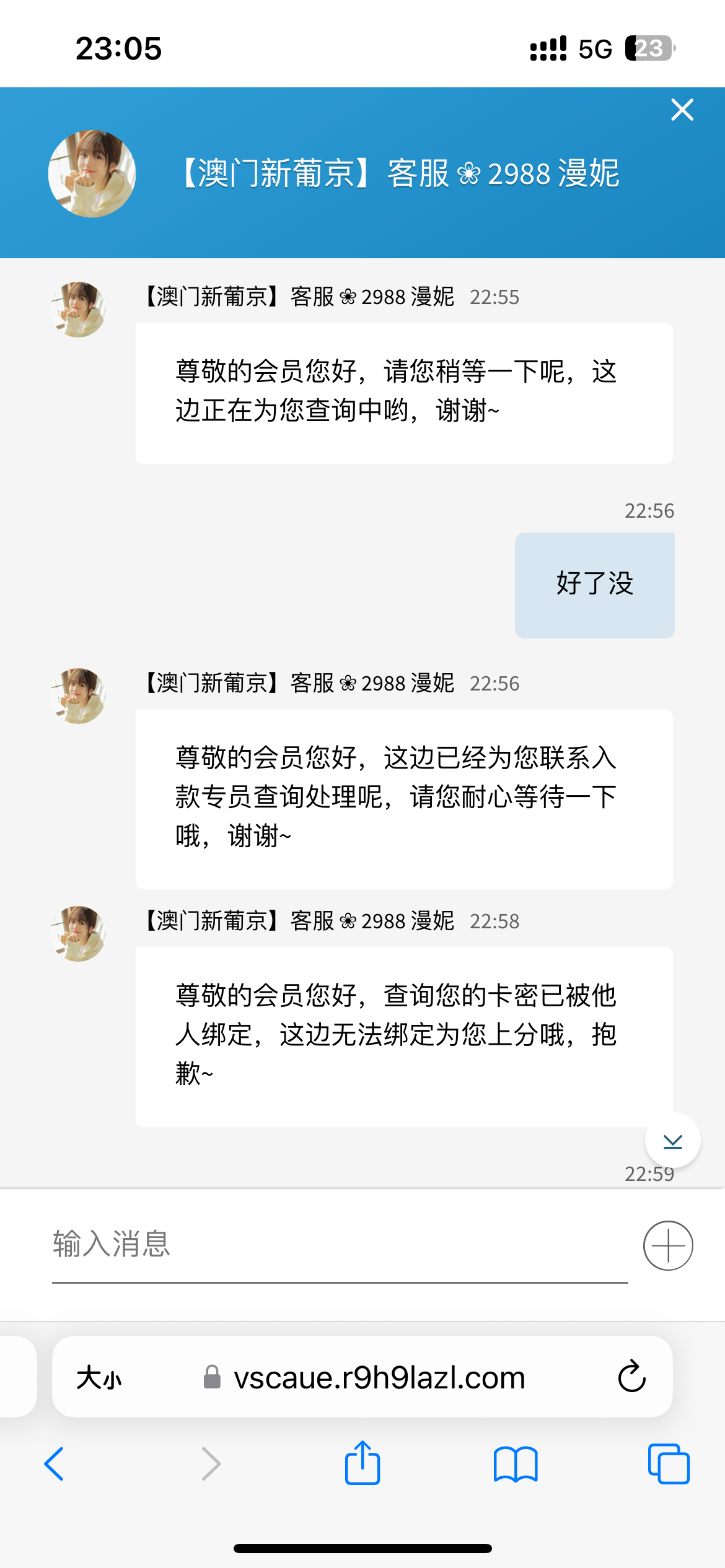Show all open browser tabs
Image resolution: width=725 pixels, height=1568 pixels.
coord(668,1464)
